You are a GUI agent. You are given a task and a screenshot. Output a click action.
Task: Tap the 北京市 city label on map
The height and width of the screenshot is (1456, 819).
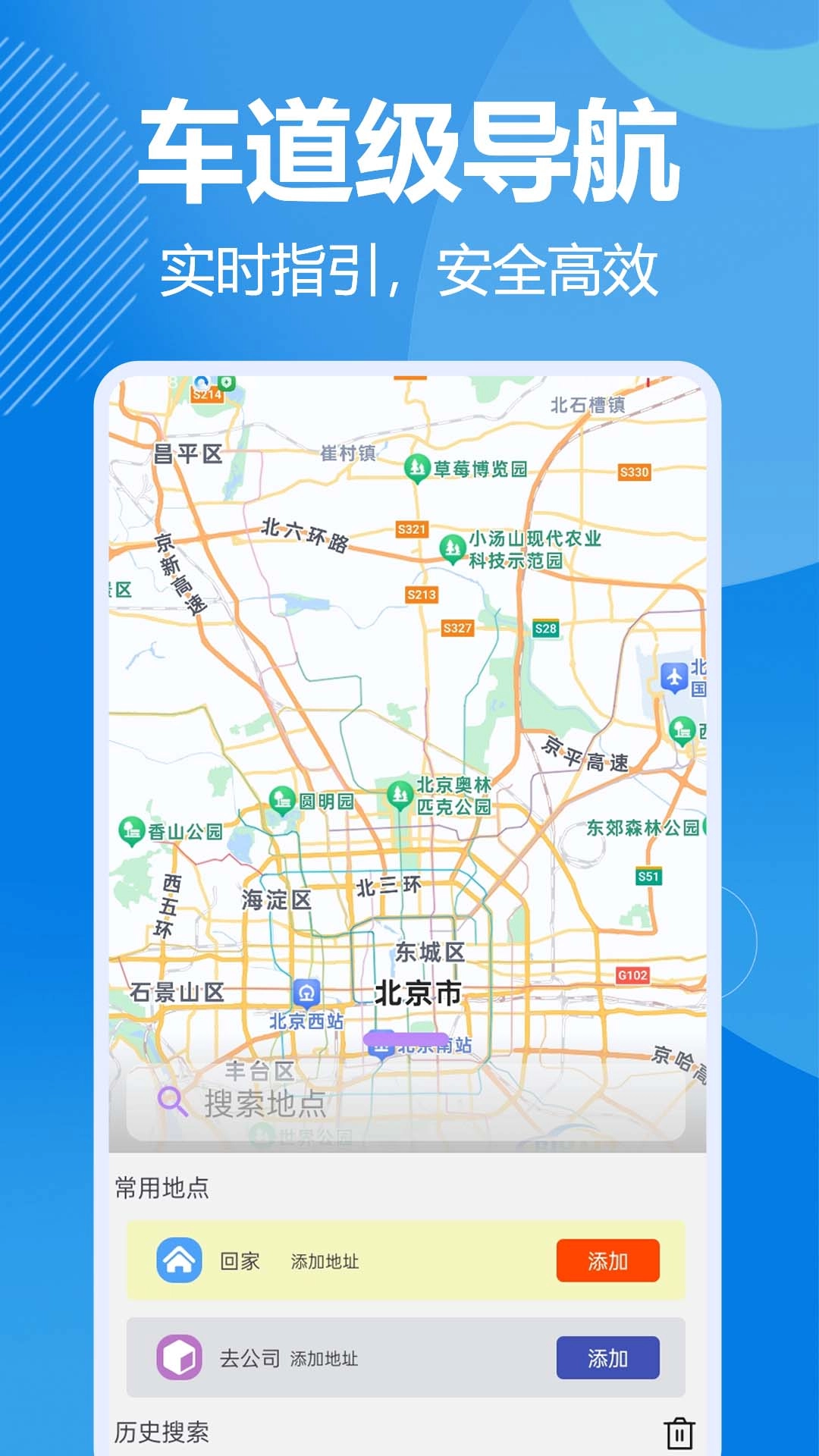point(419,991)
